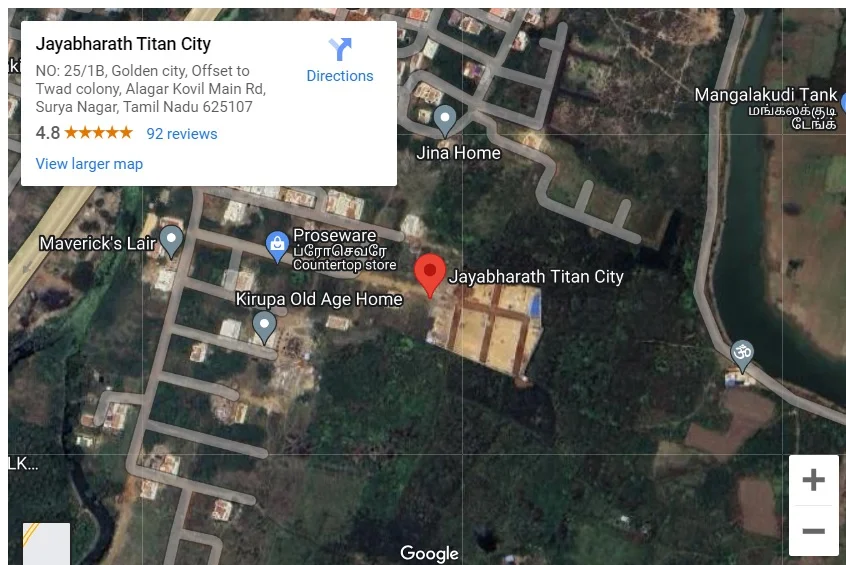Zoom in with the plus button
846x565 pixels.
tap(813, 480)
